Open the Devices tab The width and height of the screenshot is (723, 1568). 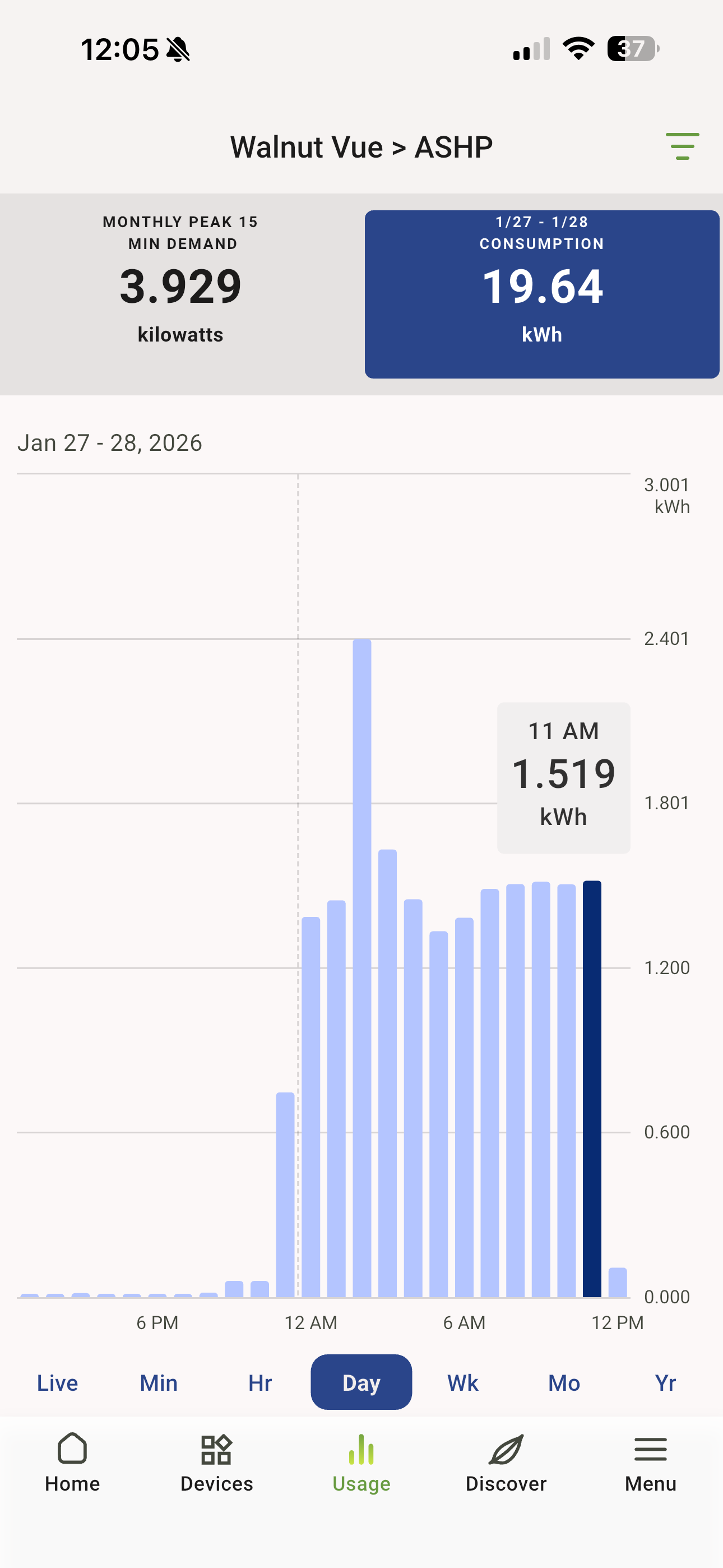(217, 1462)
